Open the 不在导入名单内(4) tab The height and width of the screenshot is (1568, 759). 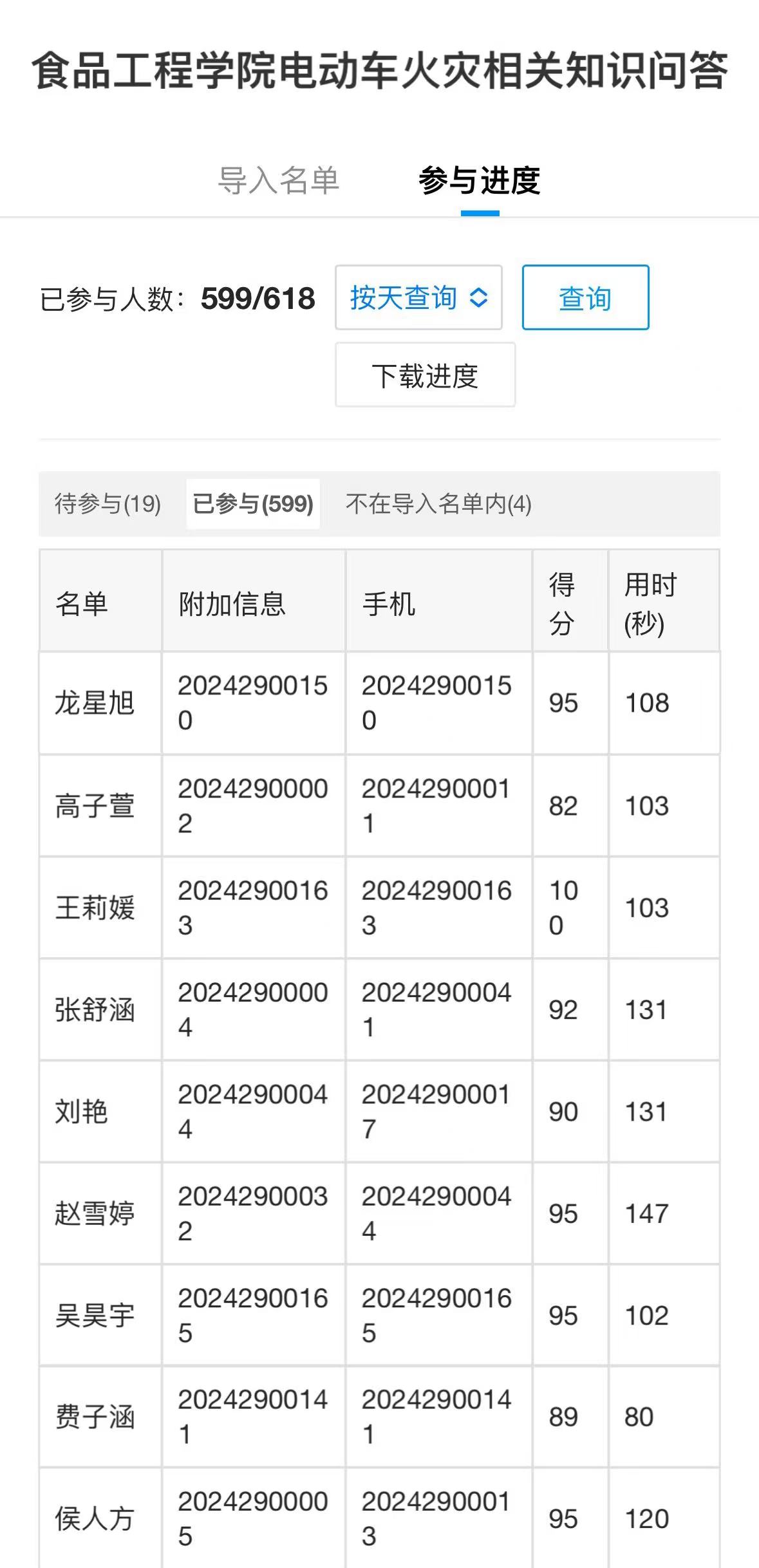[438, 504]
